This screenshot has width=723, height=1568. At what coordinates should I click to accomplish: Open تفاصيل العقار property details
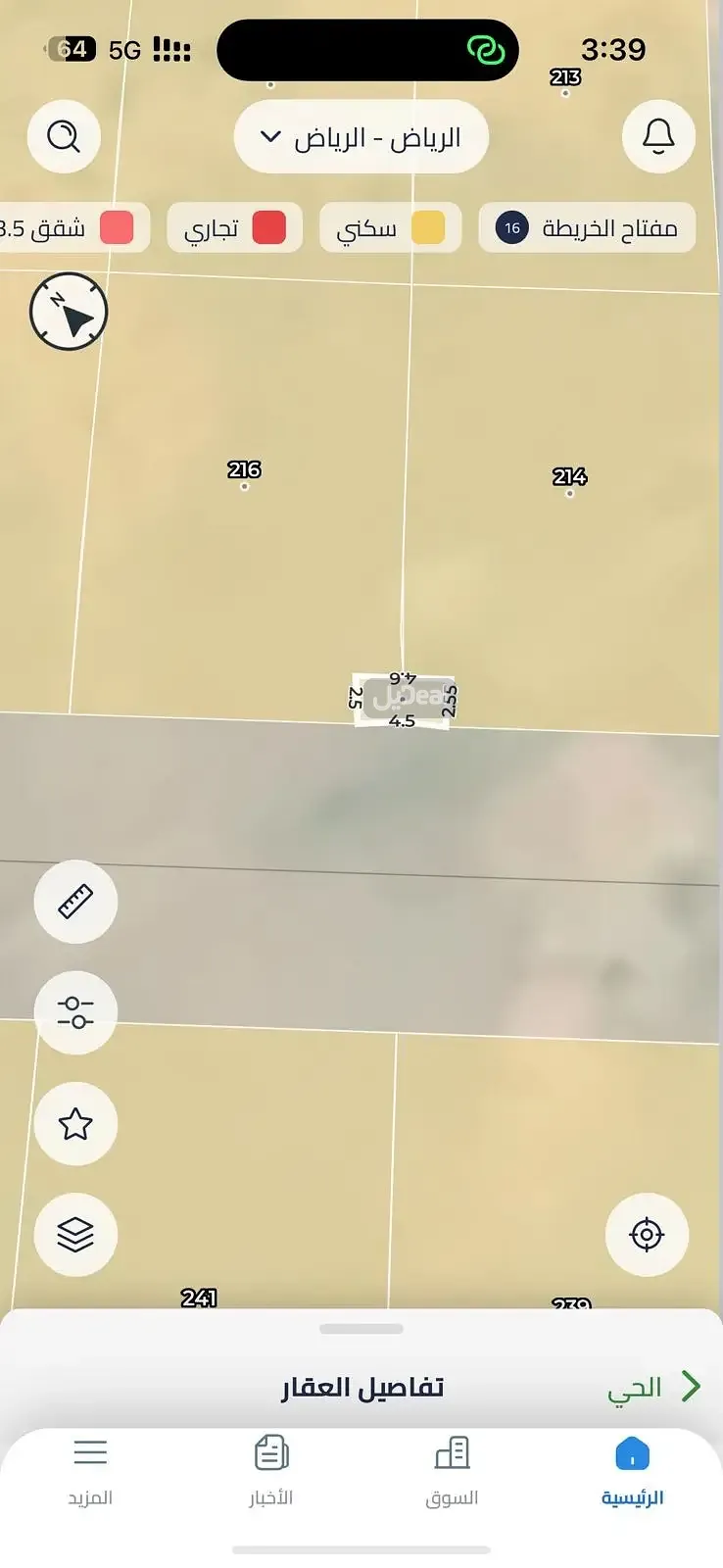pyautogui.click(x=361, y=1387)
